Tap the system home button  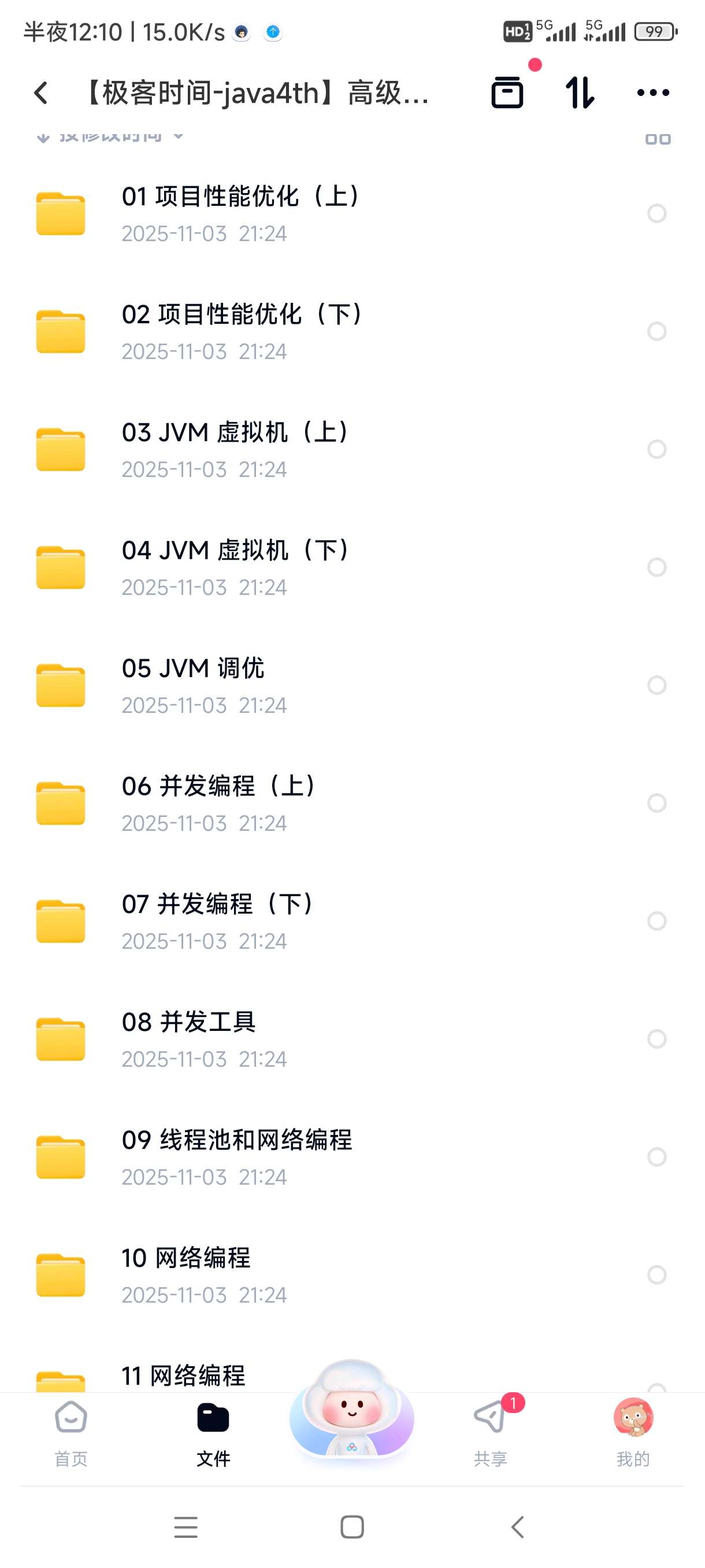[352, 1527]
